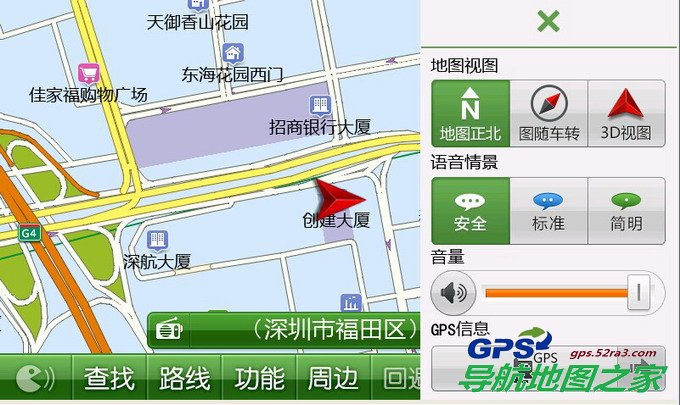
Task: Choose 安全 voice scenario
Action: coord(470,211)
